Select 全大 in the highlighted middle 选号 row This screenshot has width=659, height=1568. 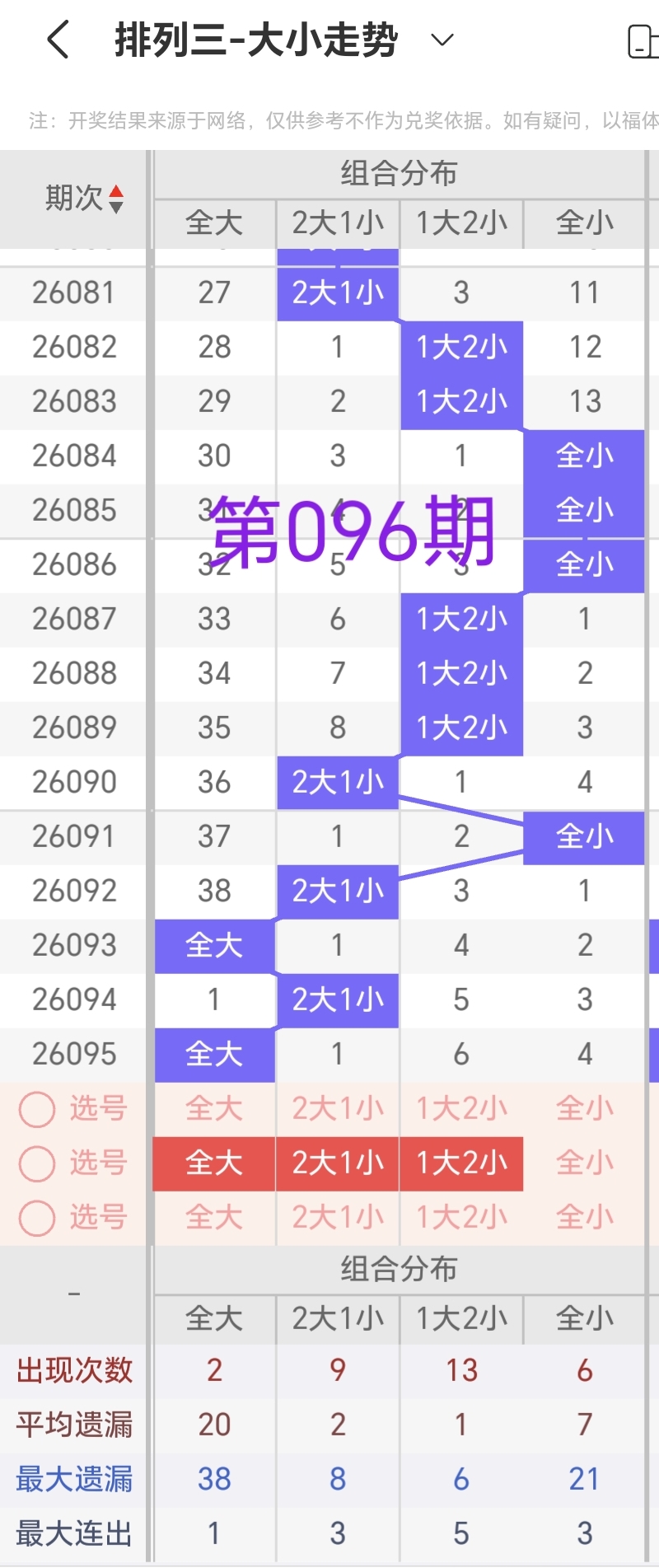point(213,1163)
